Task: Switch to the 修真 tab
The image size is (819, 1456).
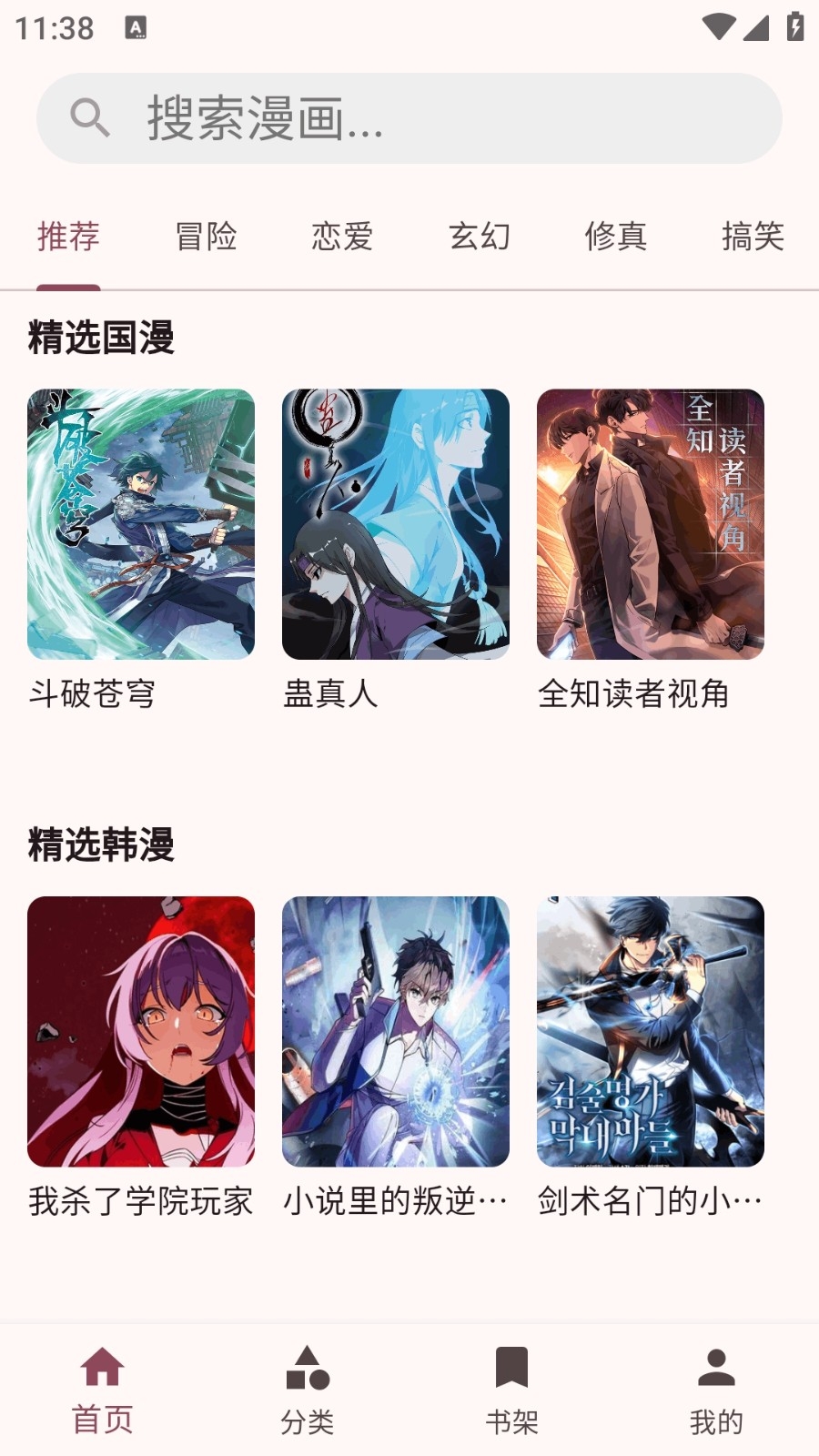Action: (616, 237)
